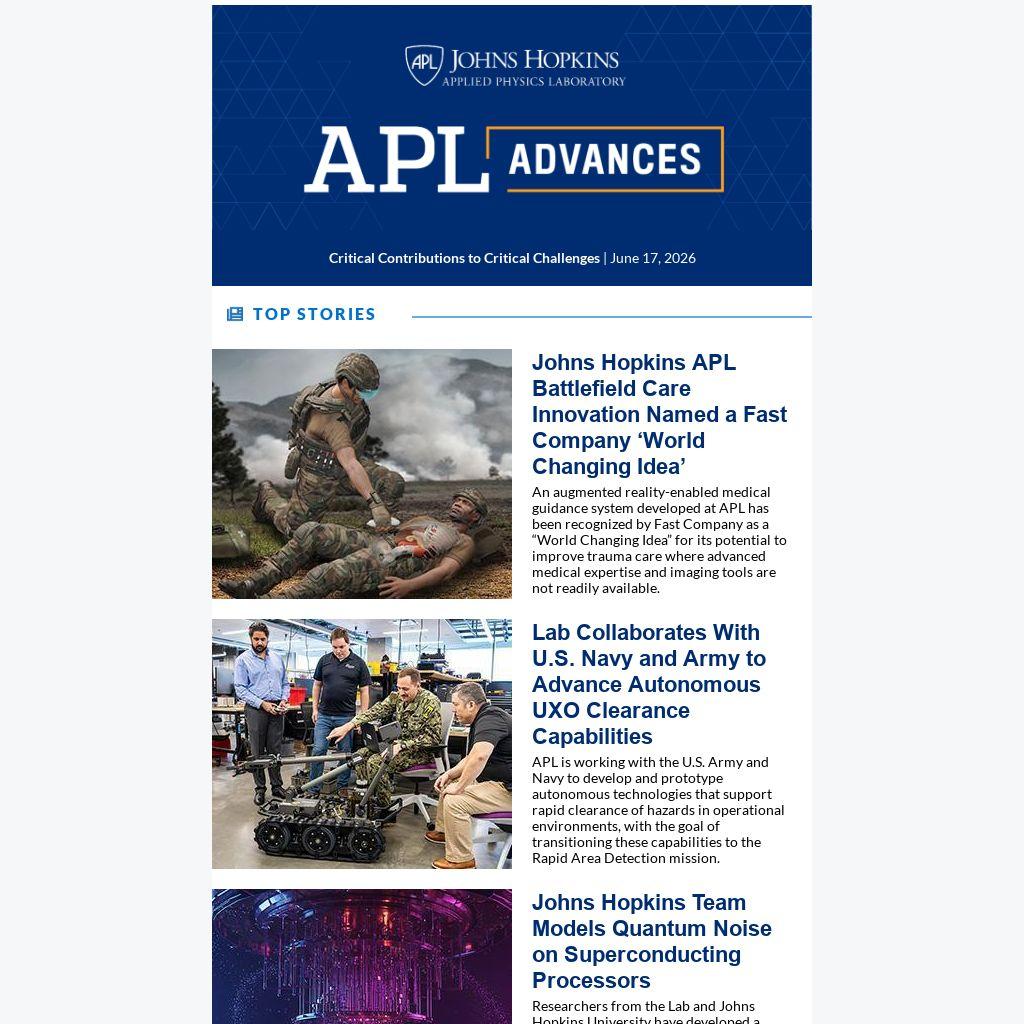The width and height of the screenshot is (1024, 1024).
Task: Open the APL Advances header banner
Action: [x=512, y=145]
